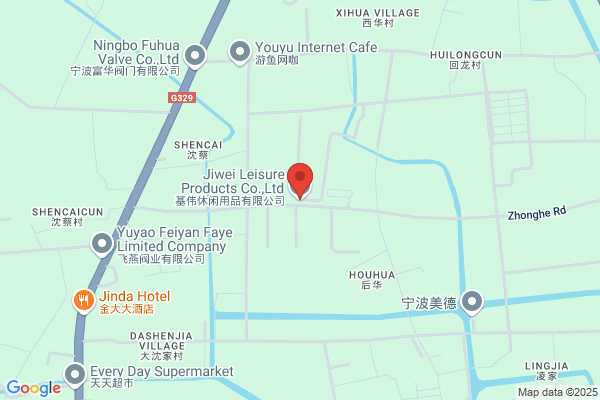Image resolution: width=600 pixels, height=400 pixels.
Task: Tap the red pin for Jiwei Leisure Products
Action: (x=300, y=180)
